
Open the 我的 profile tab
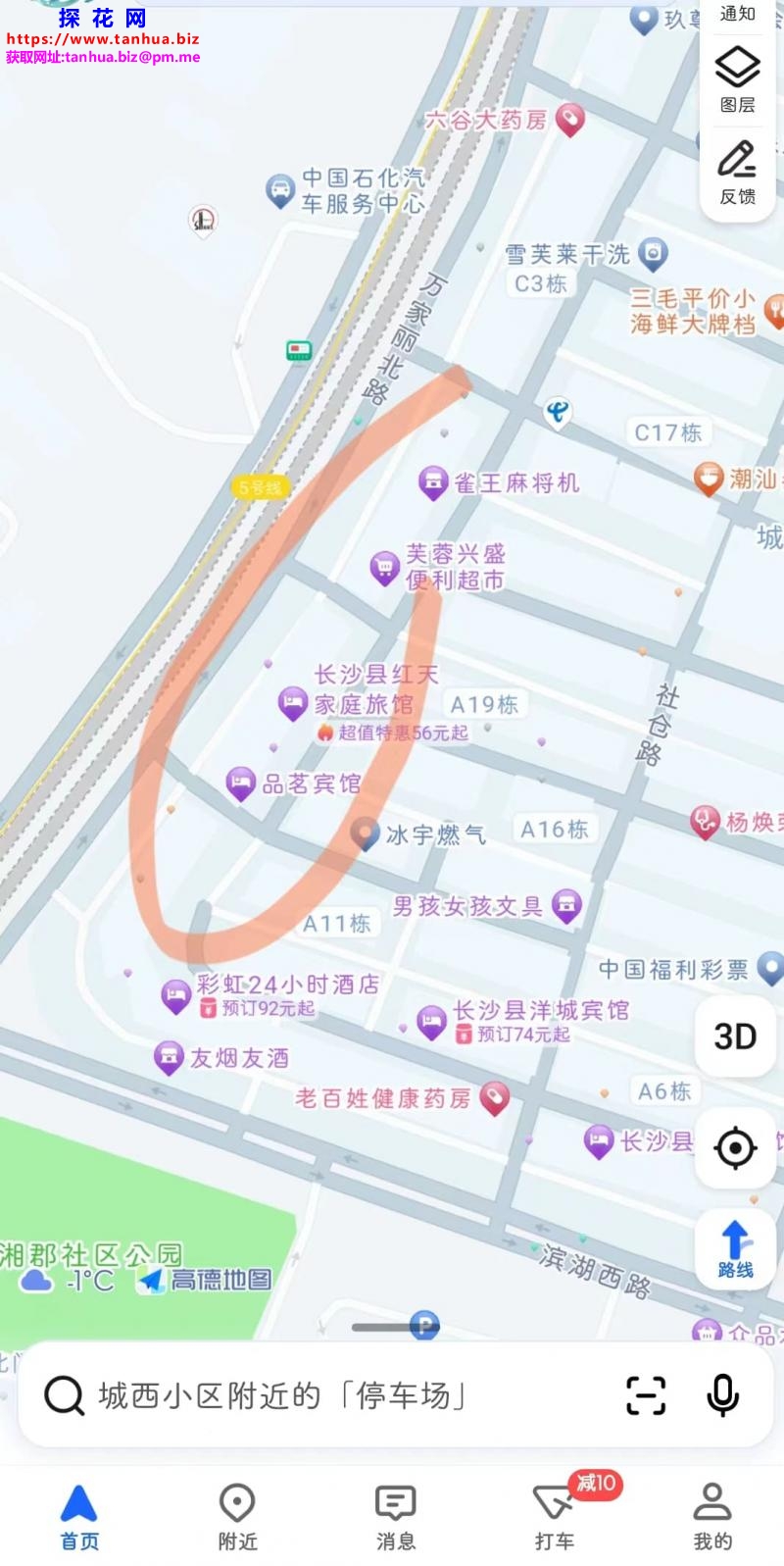712,1517
